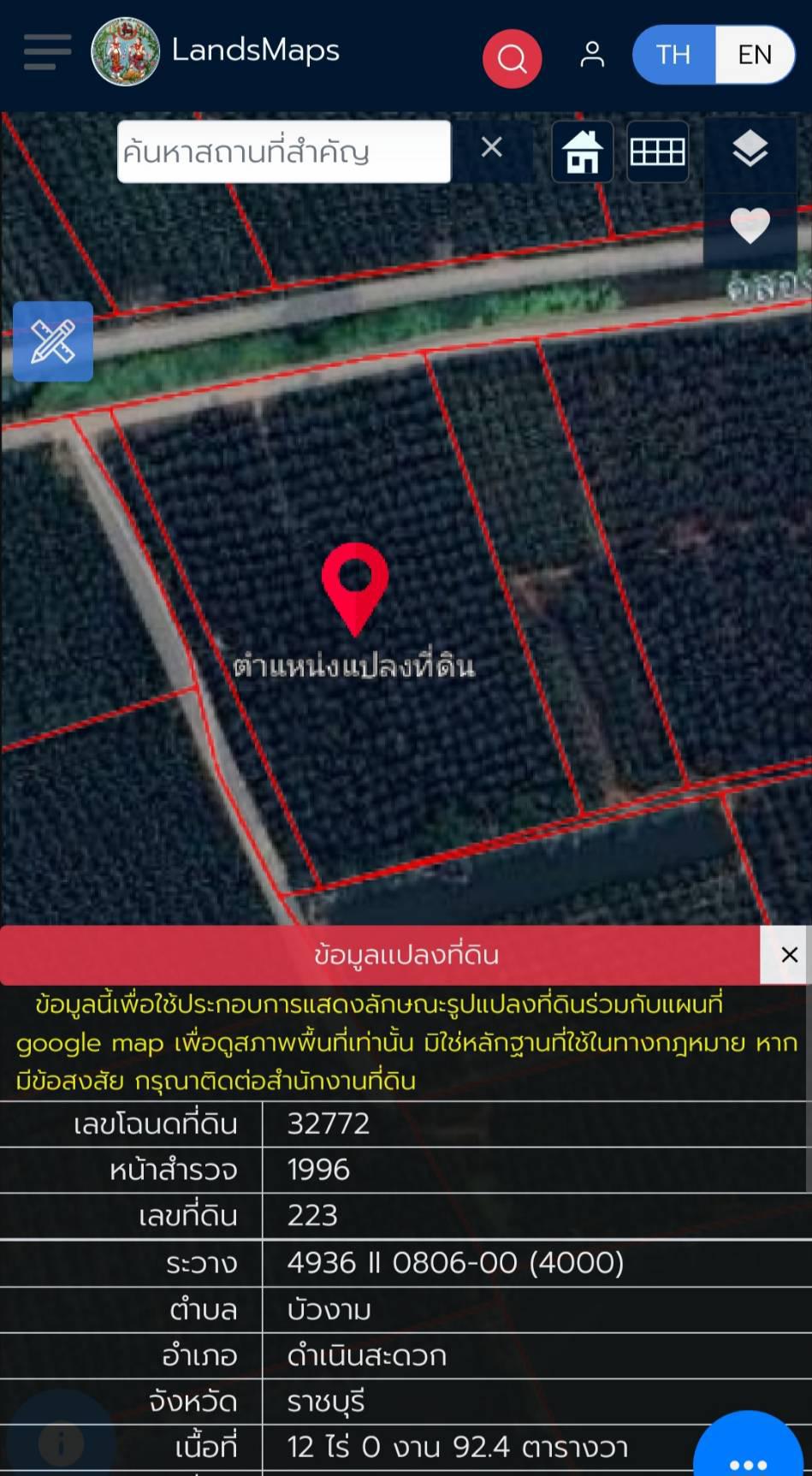Screen dimensions: 812x1476
Task: Add parcel to favorites with heart
Action: pyautogui.click(x=750, y=226)
